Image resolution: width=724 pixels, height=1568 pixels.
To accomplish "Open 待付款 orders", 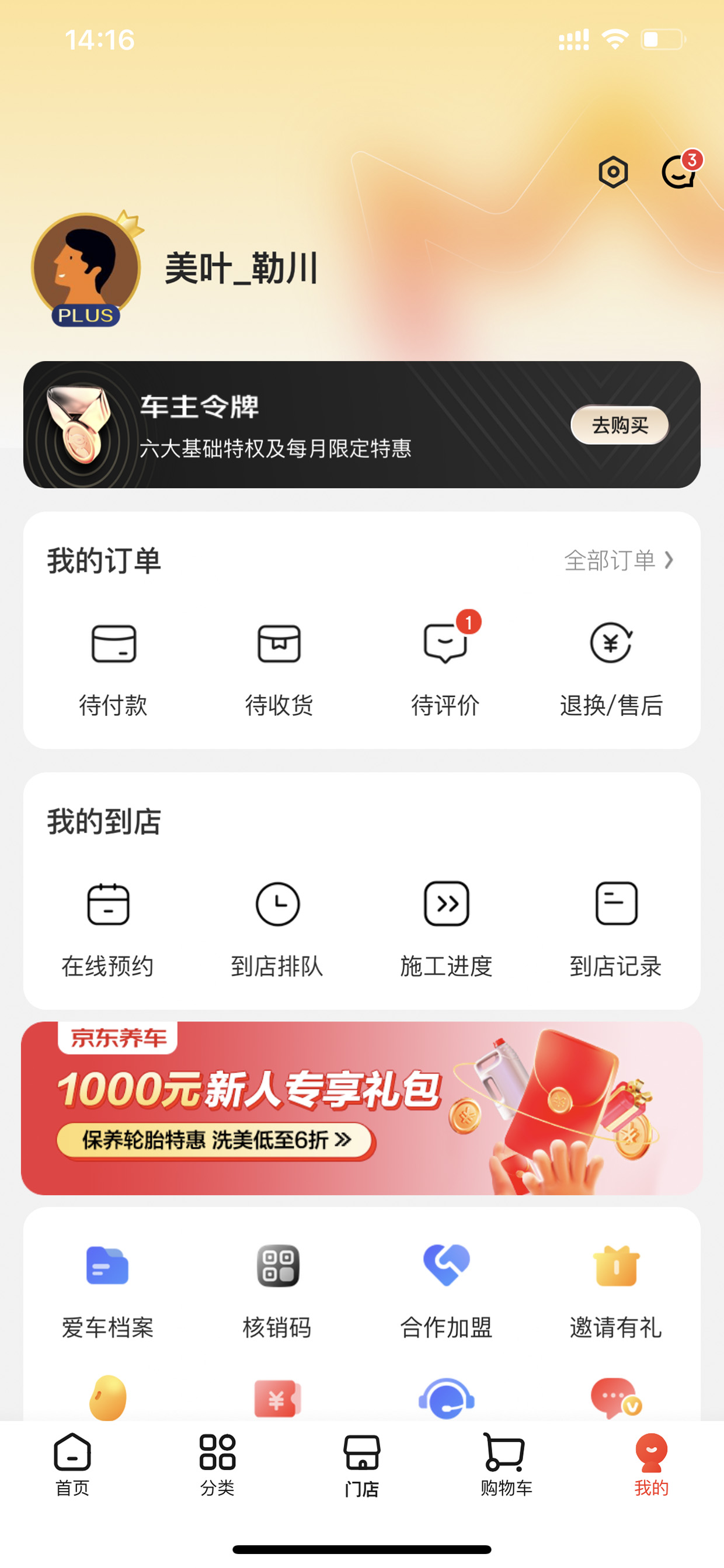I will pyautogui.click(x=113, y=669).
